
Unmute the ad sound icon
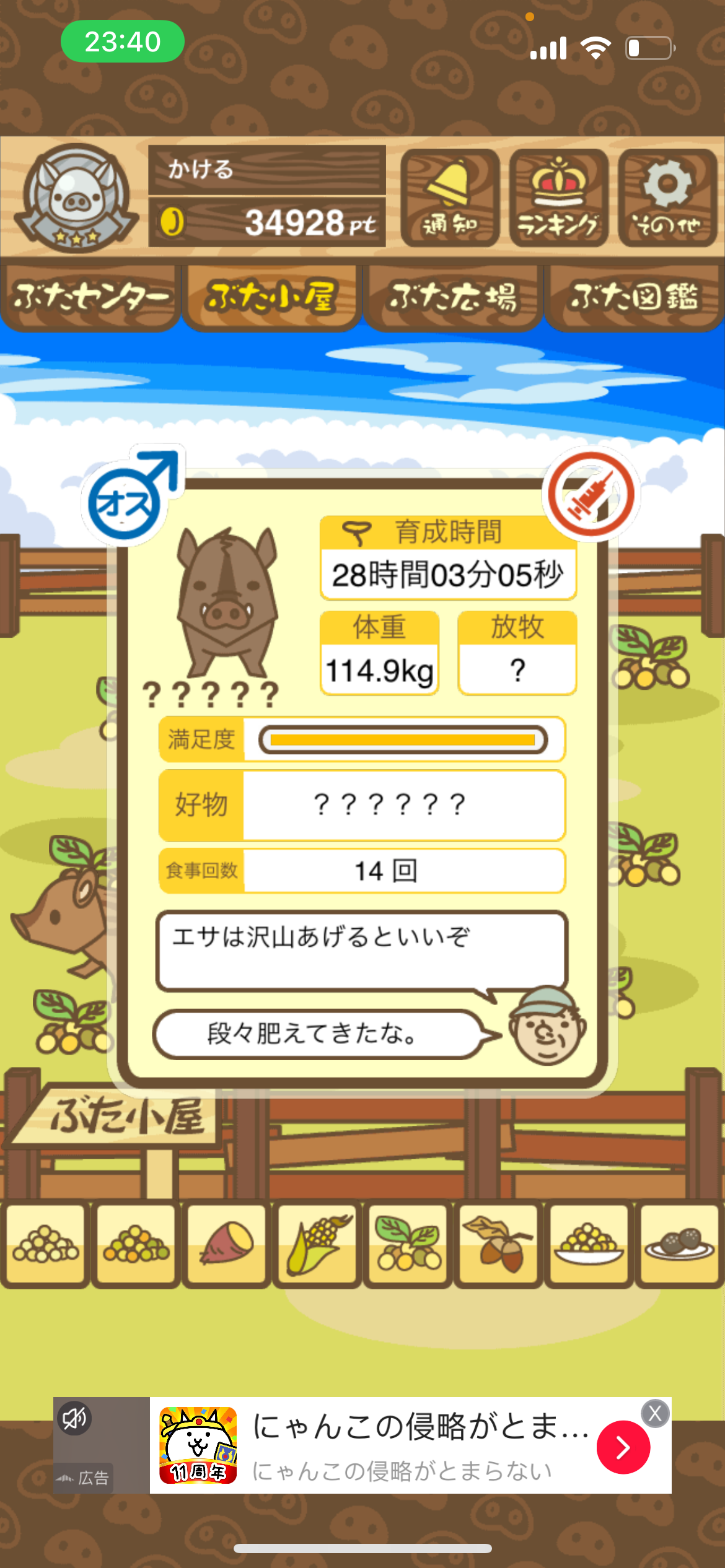click(74, 1419)
